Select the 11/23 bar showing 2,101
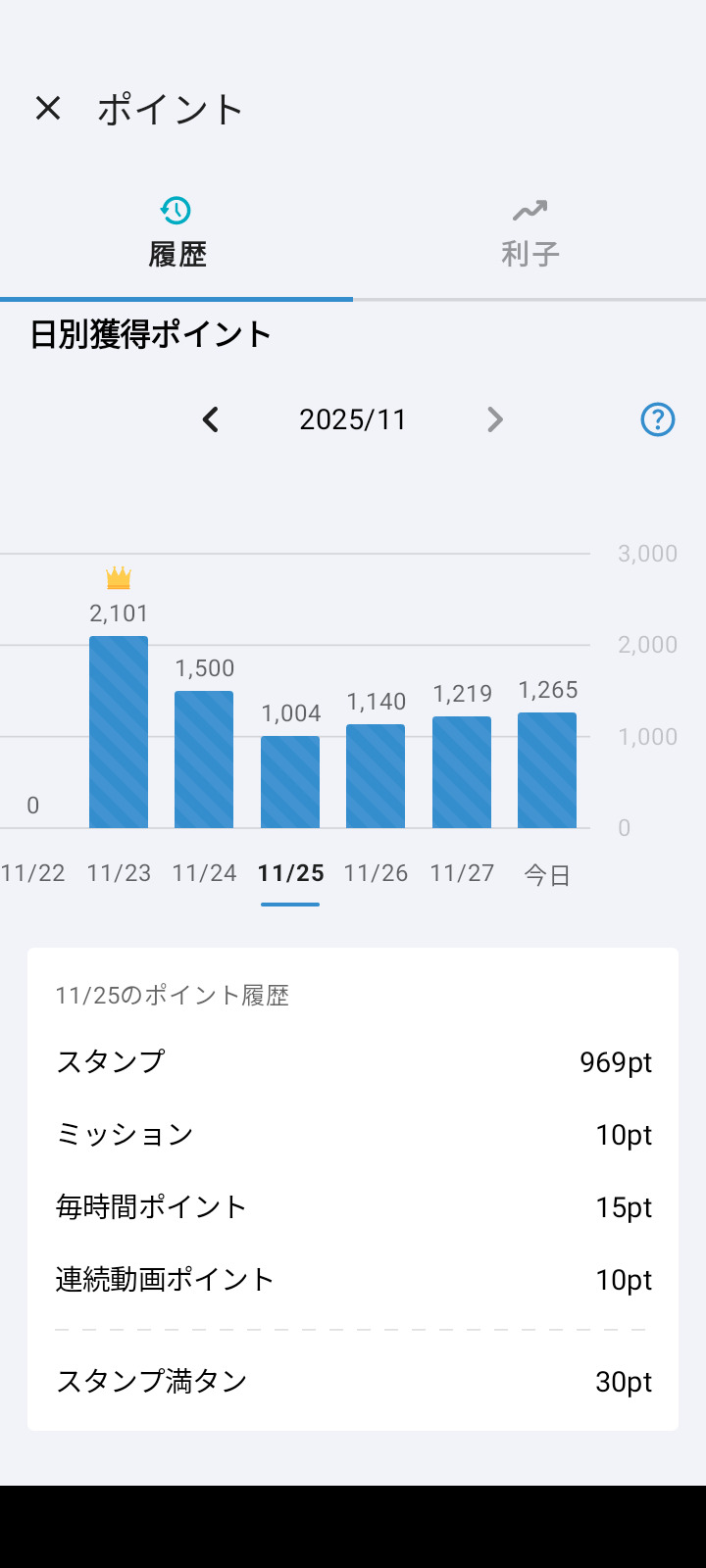The image size is (706, 1568). point(119,732)
